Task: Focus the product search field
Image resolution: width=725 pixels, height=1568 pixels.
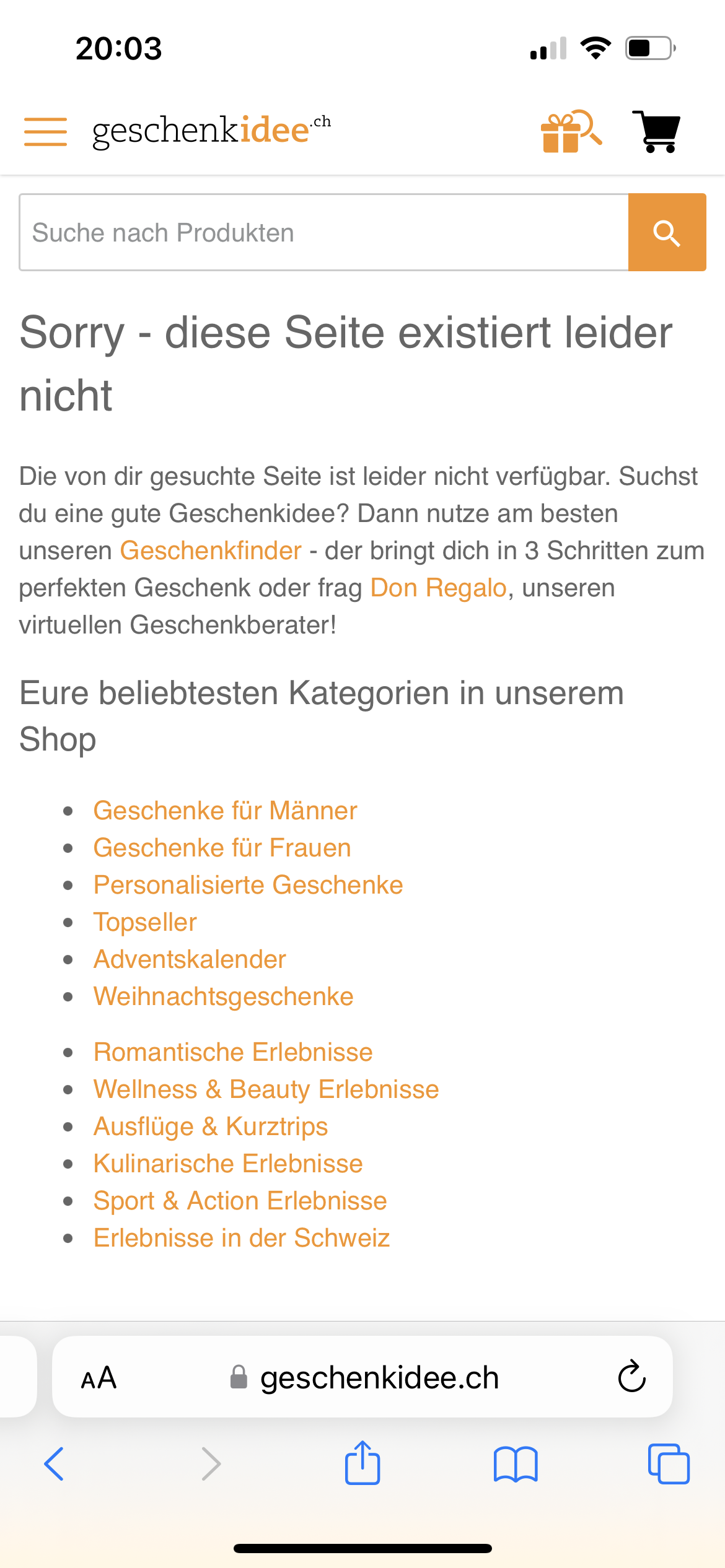Action: (x=323, y=233)
